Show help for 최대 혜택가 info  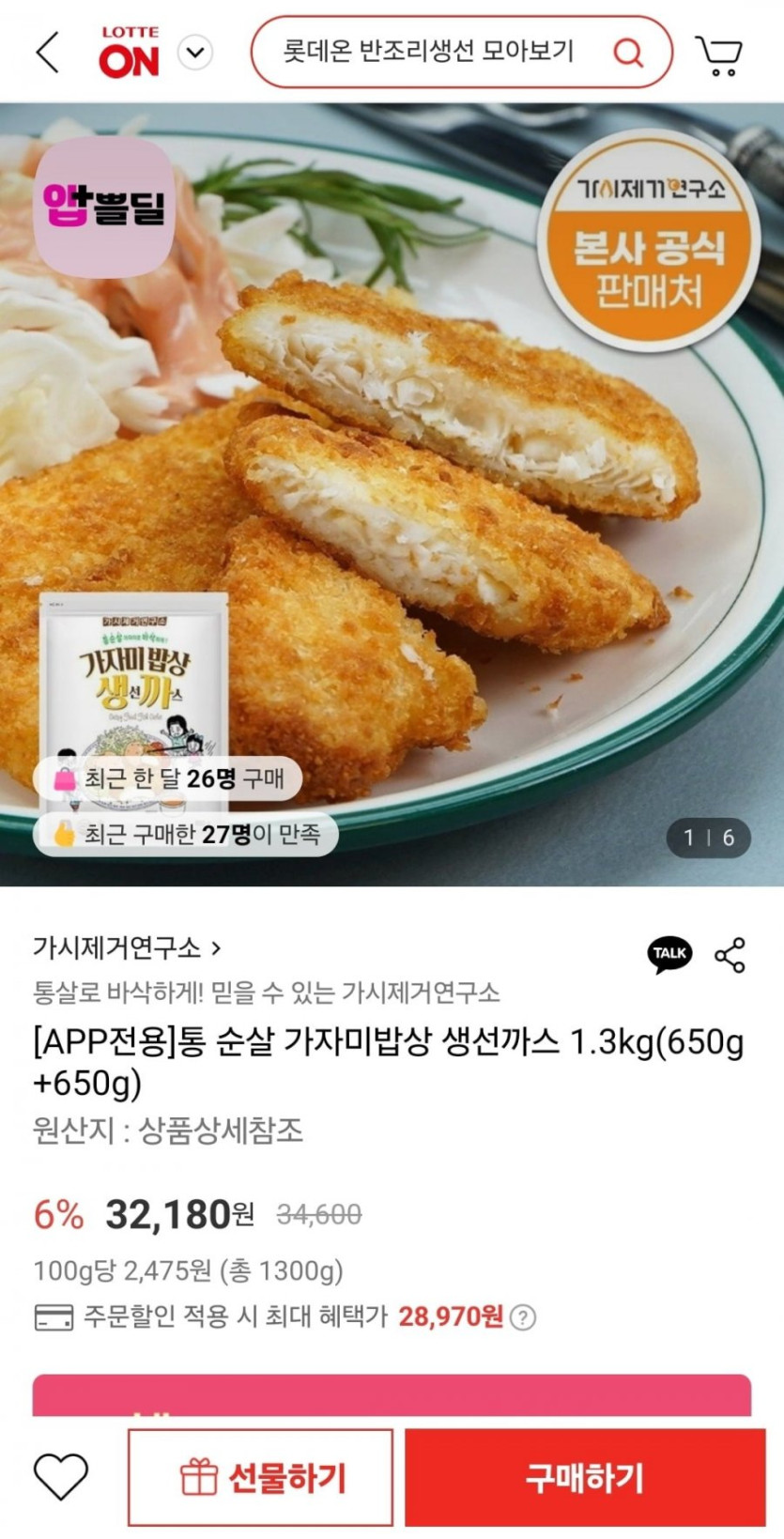523,1317
